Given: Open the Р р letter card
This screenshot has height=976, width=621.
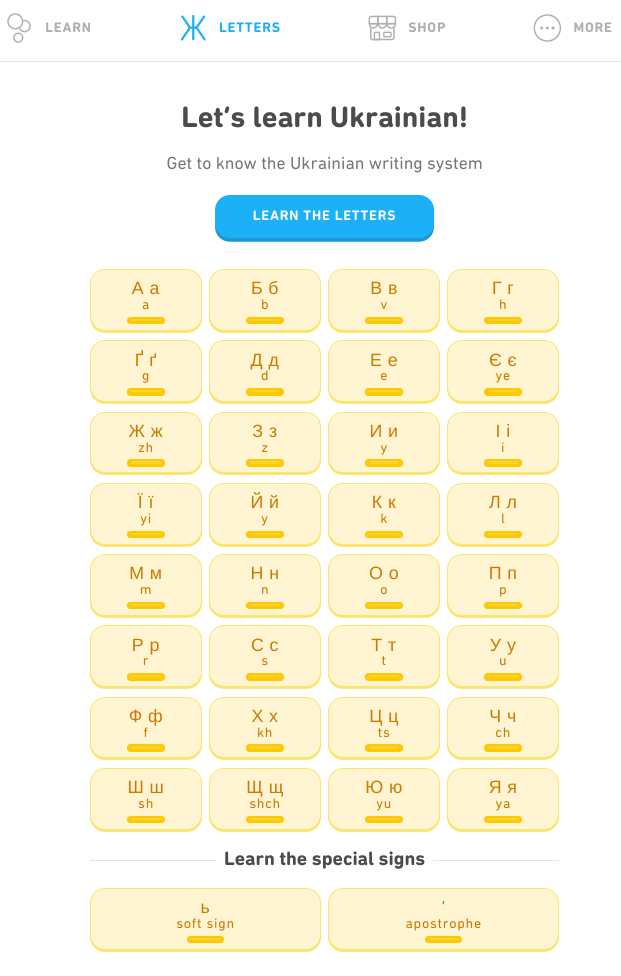Looking at the screenshot, I should (146, 656).
